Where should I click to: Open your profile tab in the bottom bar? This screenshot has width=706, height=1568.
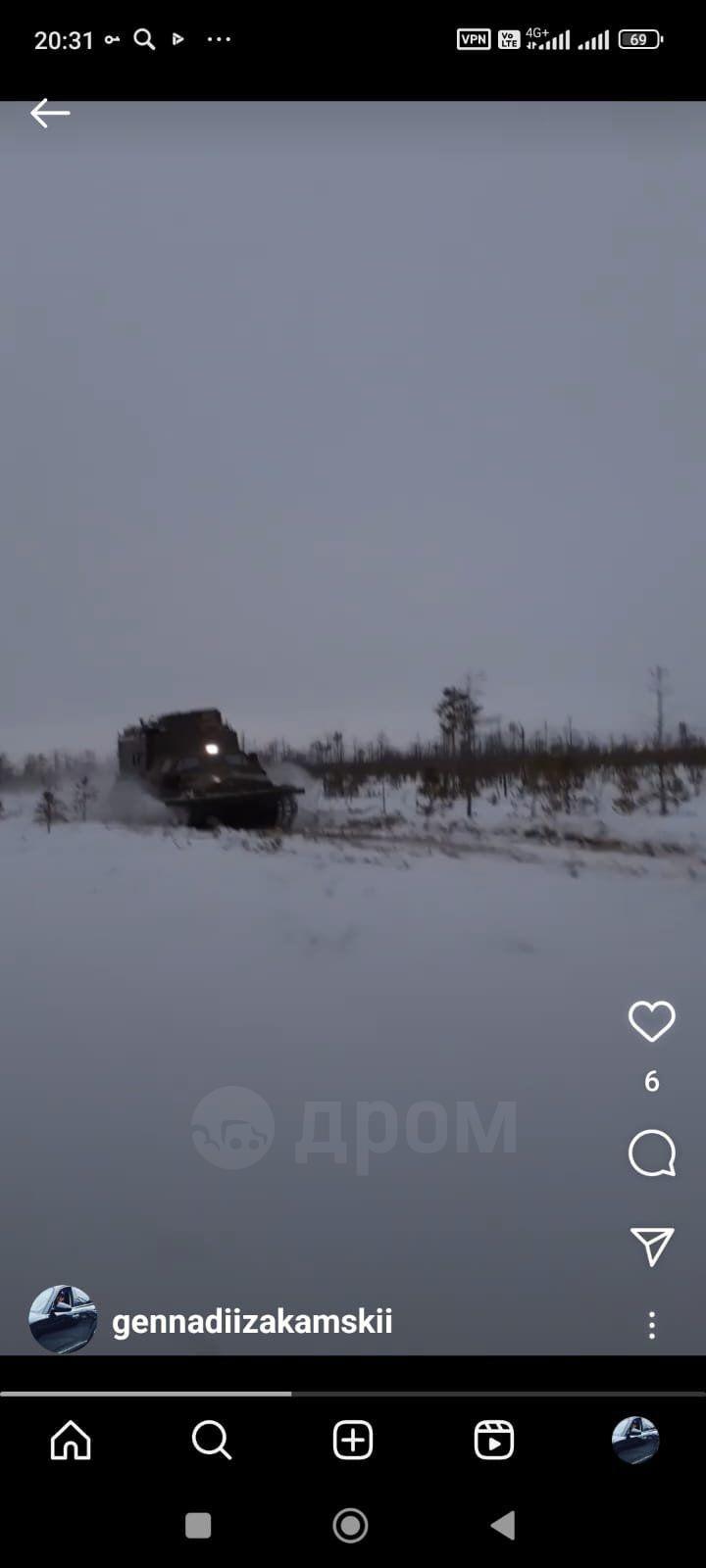(635, 1441)
